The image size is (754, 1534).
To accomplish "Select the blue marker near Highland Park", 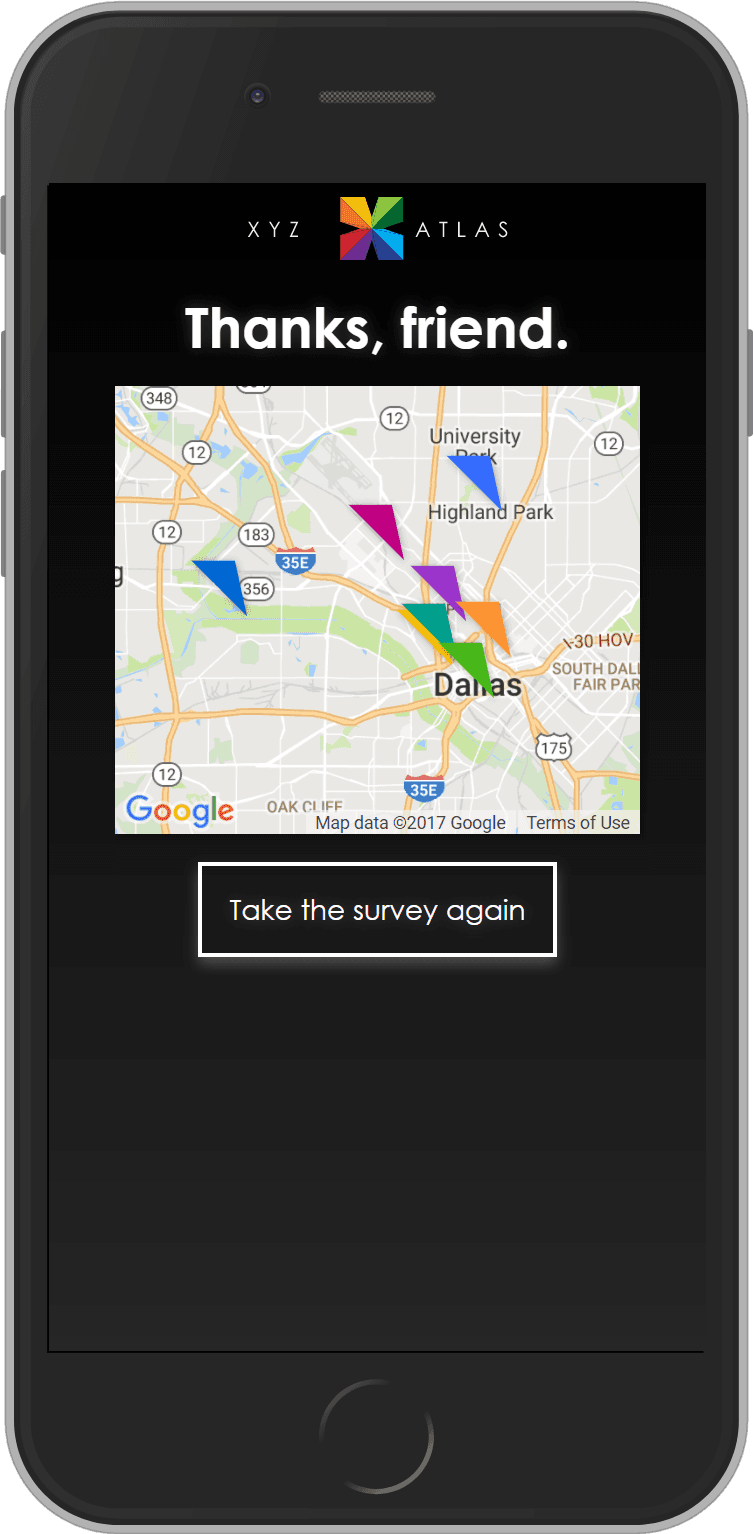I will click(479, 476).
